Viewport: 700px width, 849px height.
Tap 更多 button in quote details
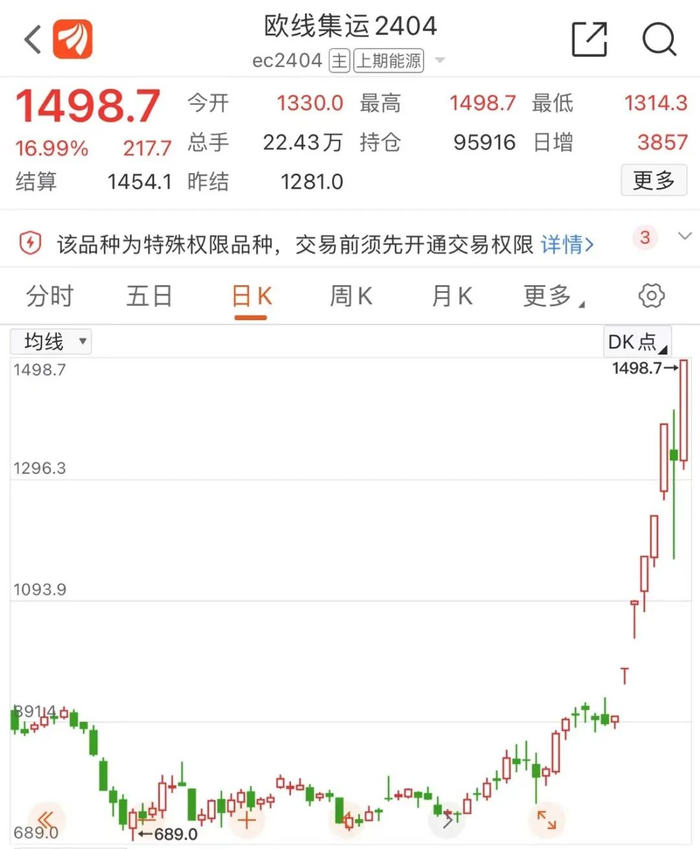tap(654, 181)
